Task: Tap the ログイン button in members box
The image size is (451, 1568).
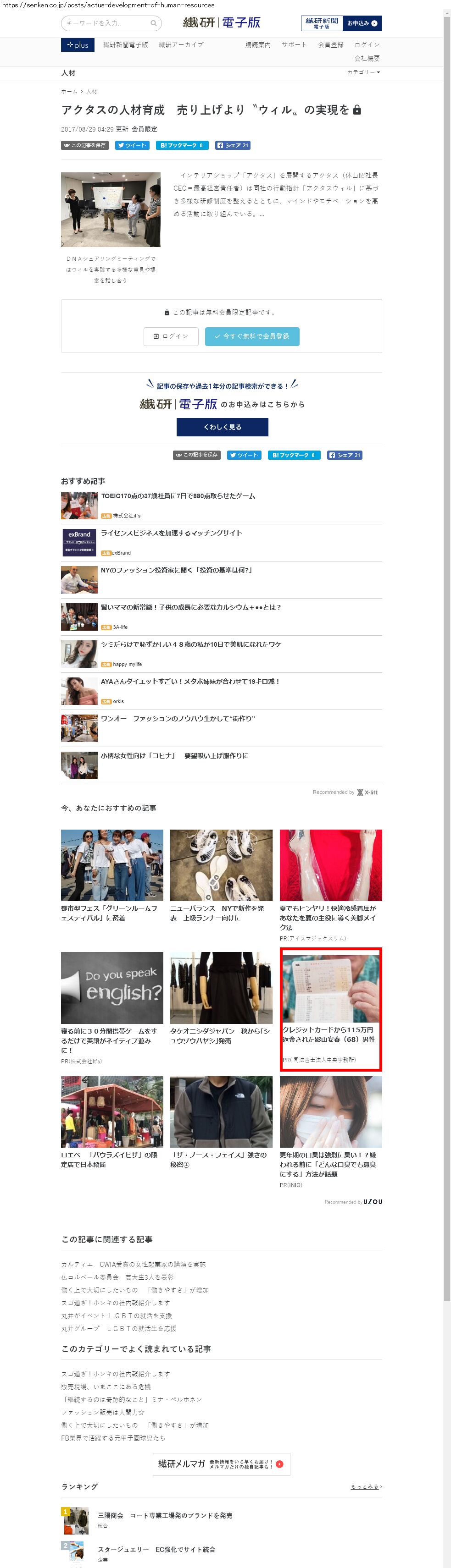Action: pos(171,336)
